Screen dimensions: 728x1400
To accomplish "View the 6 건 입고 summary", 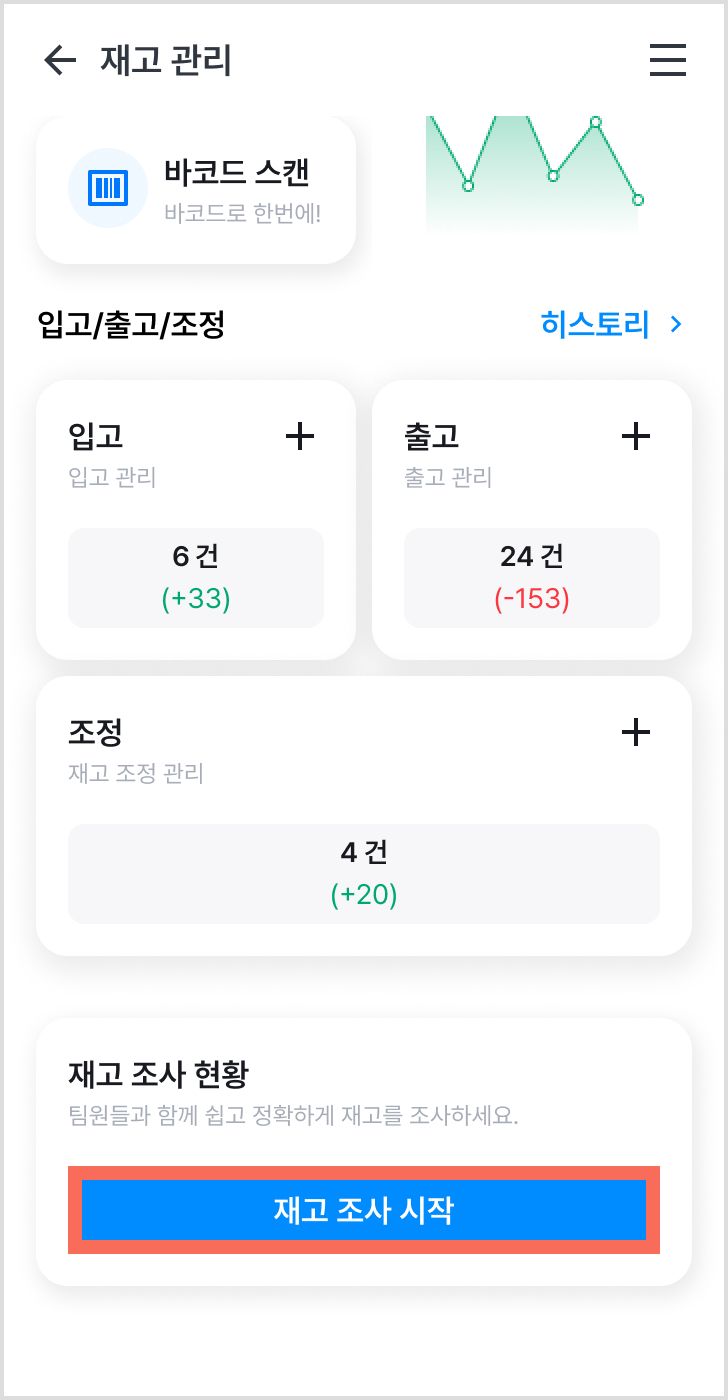I will [196, 578].
